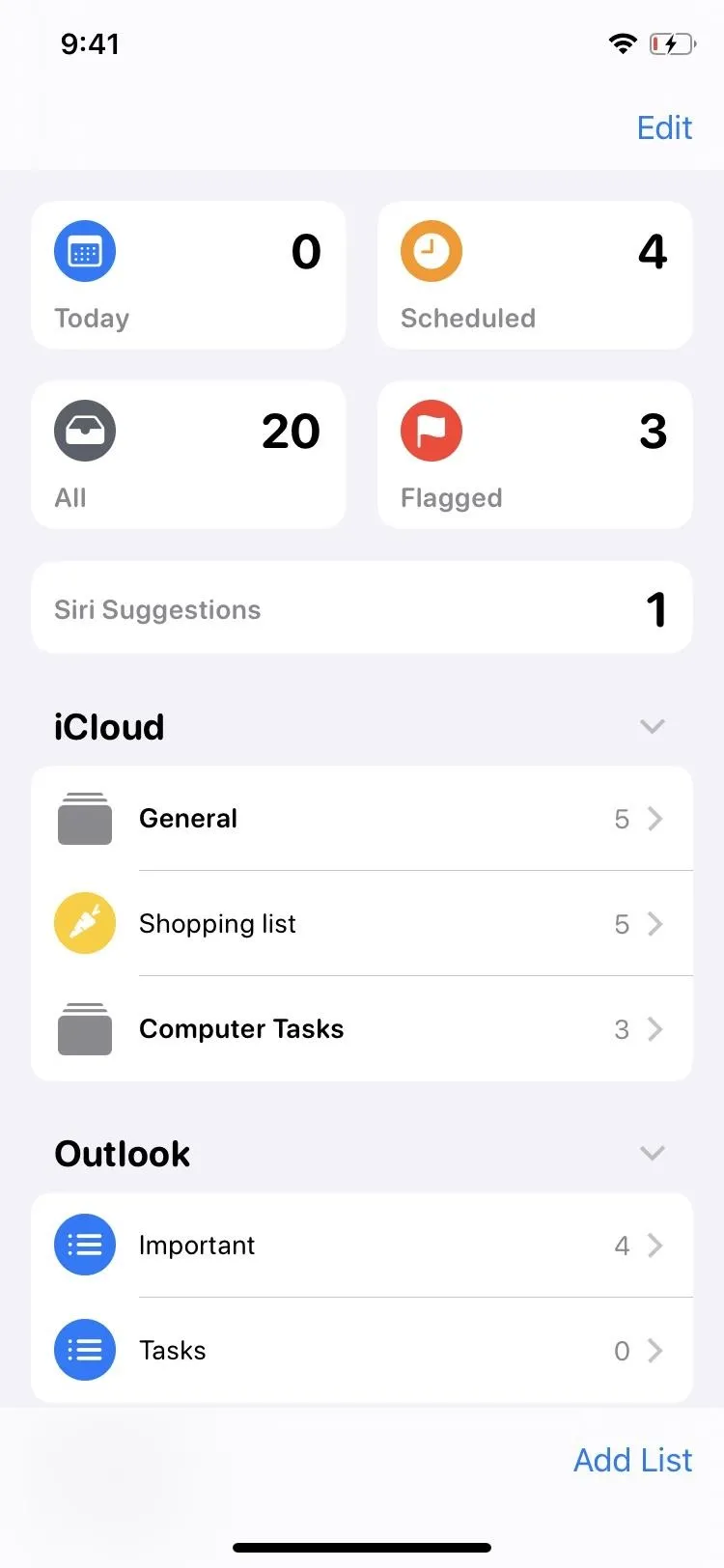The width and height of the screenshot is (724, 1568).
Task: Tap Add List
Action: (632, 1460)
